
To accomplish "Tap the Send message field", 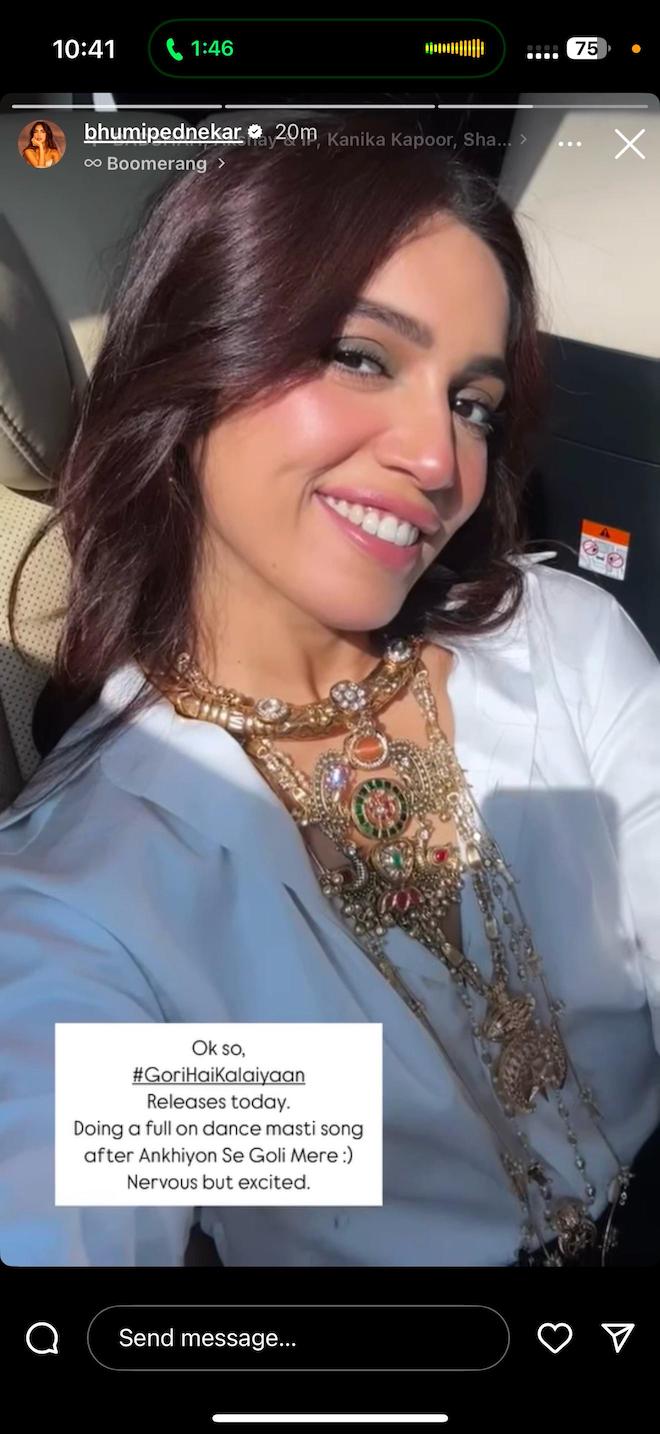I will (298, 1338).
